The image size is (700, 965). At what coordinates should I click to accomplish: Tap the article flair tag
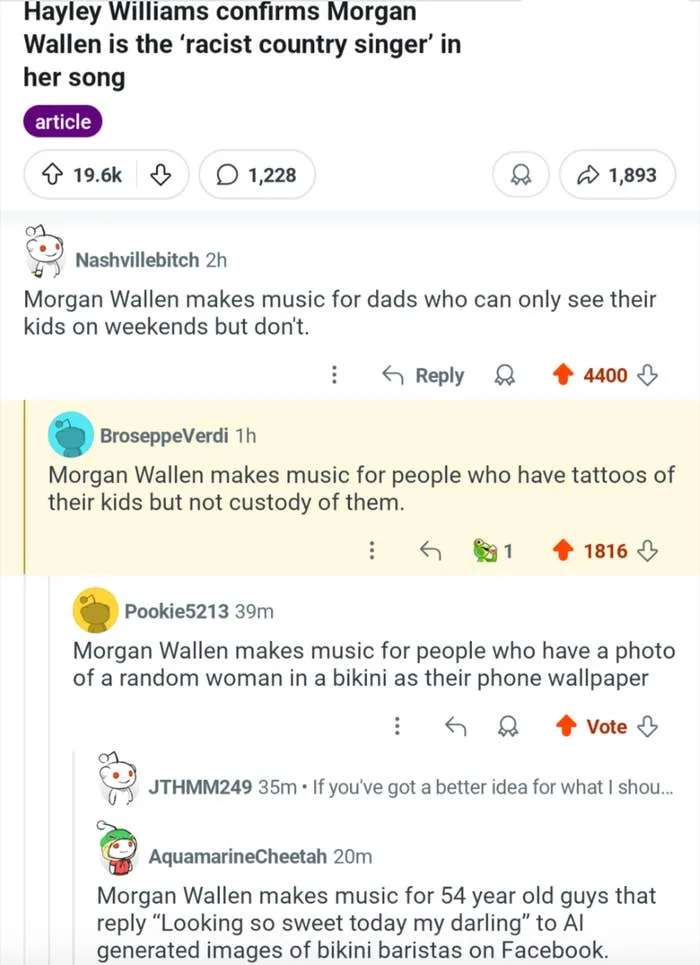[x=63, y=122]
